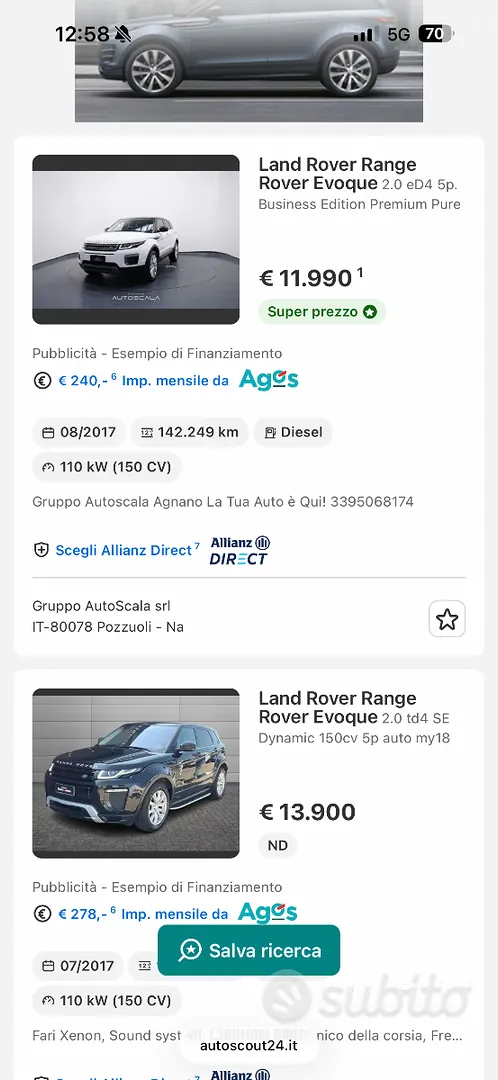
Task: Open the Evoque Business Edition Premium Pure title
Action: [x=360, y=184]
